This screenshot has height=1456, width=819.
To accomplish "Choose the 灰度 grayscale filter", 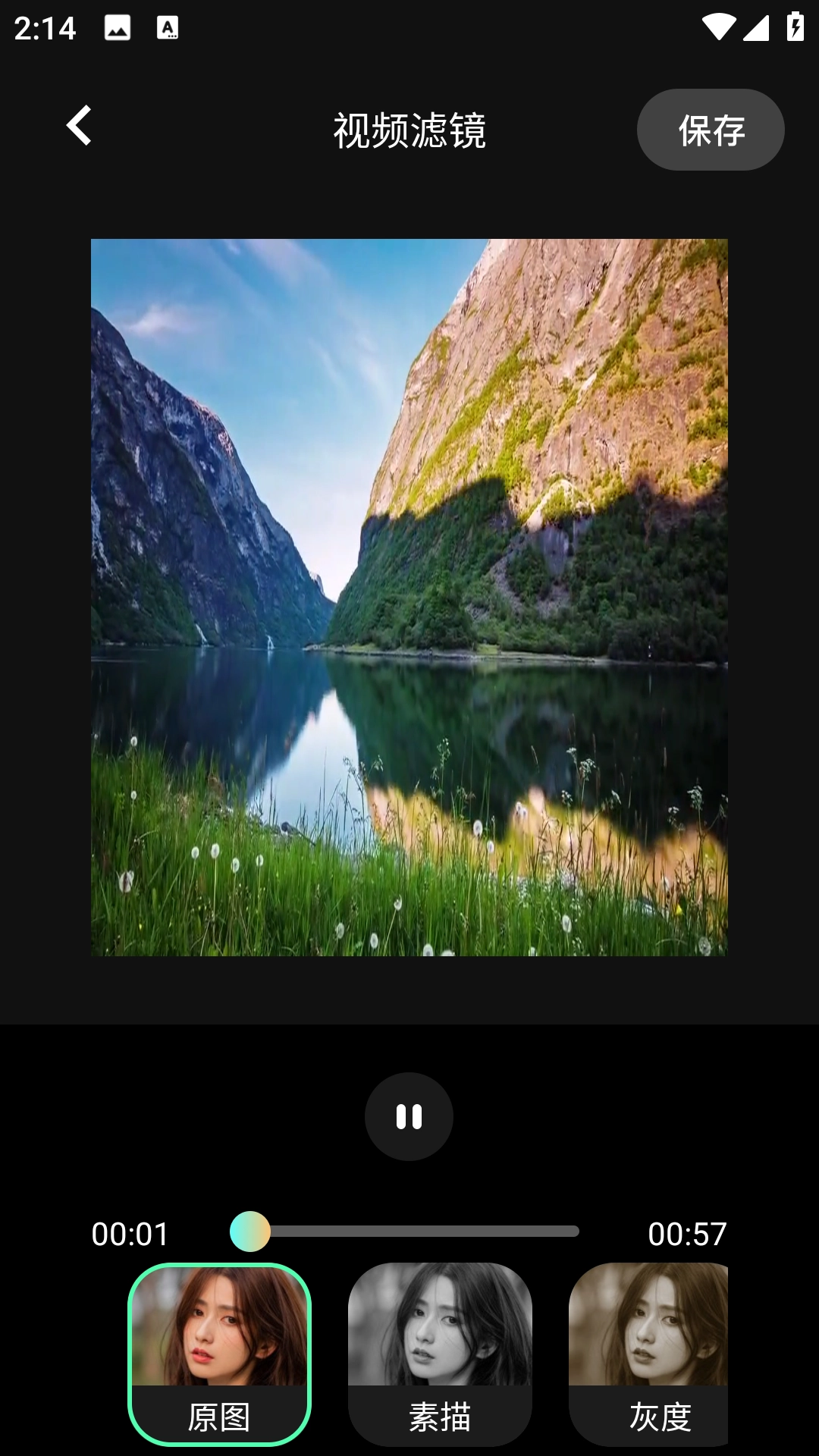I will (652, 1354).
